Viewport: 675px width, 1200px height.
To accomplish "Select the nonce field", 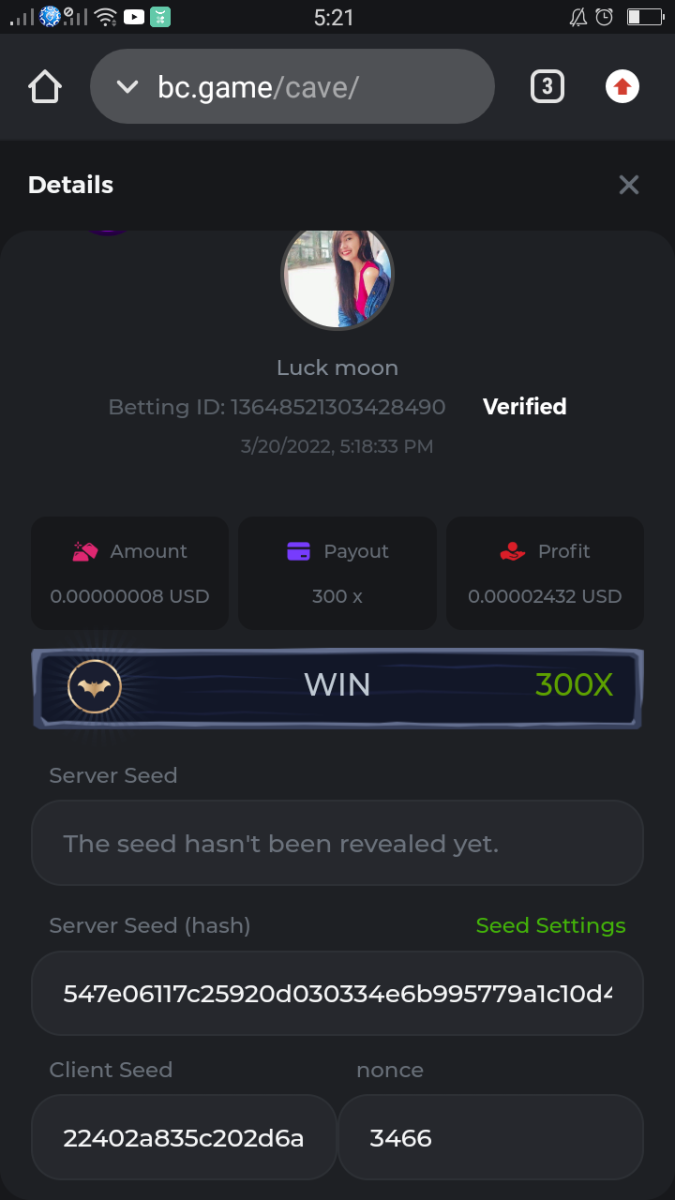I will [490, 1138].
